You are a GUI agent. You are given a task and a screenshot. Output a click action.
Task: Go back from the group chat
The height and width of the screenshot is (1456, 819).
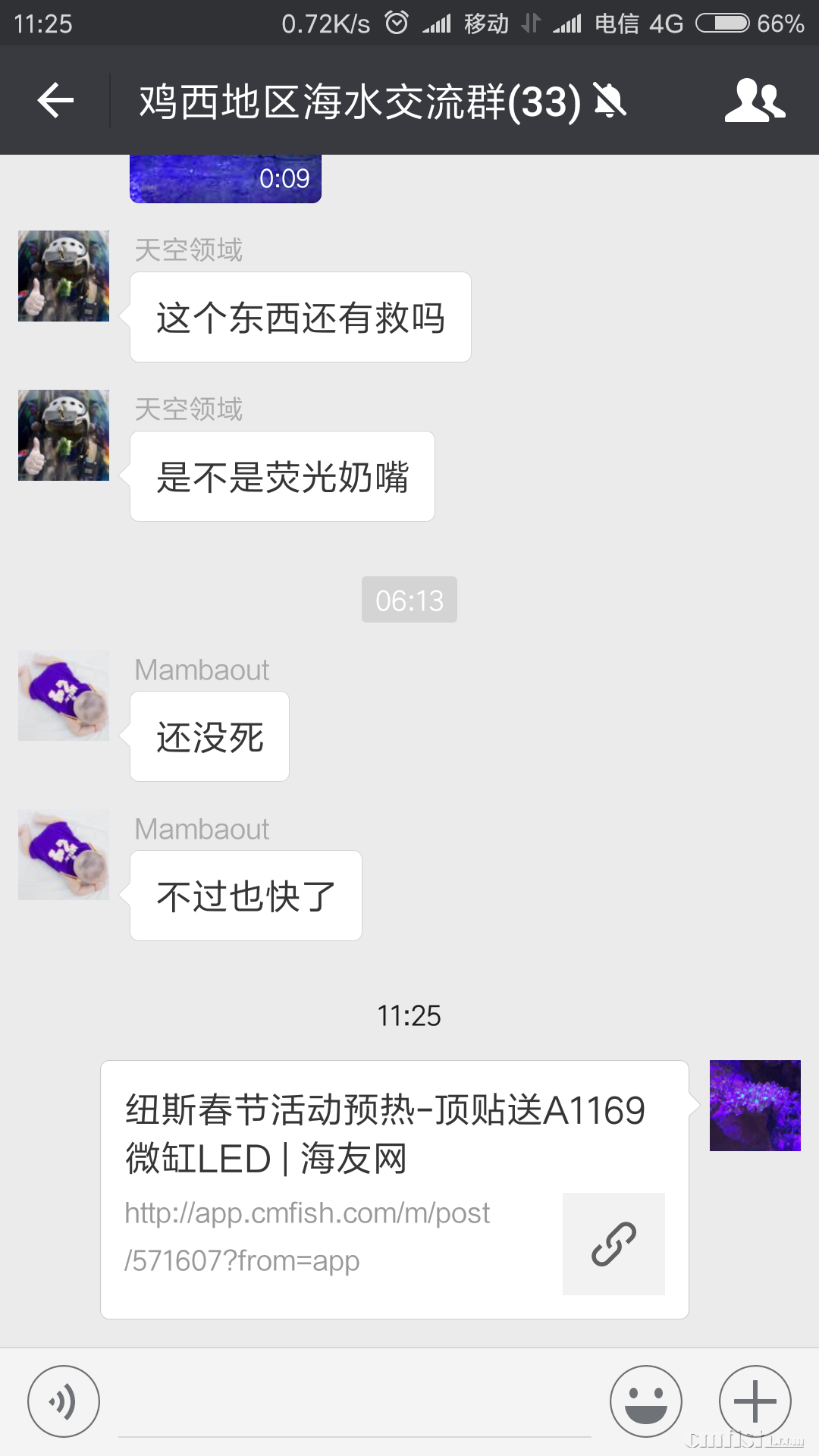56,100
